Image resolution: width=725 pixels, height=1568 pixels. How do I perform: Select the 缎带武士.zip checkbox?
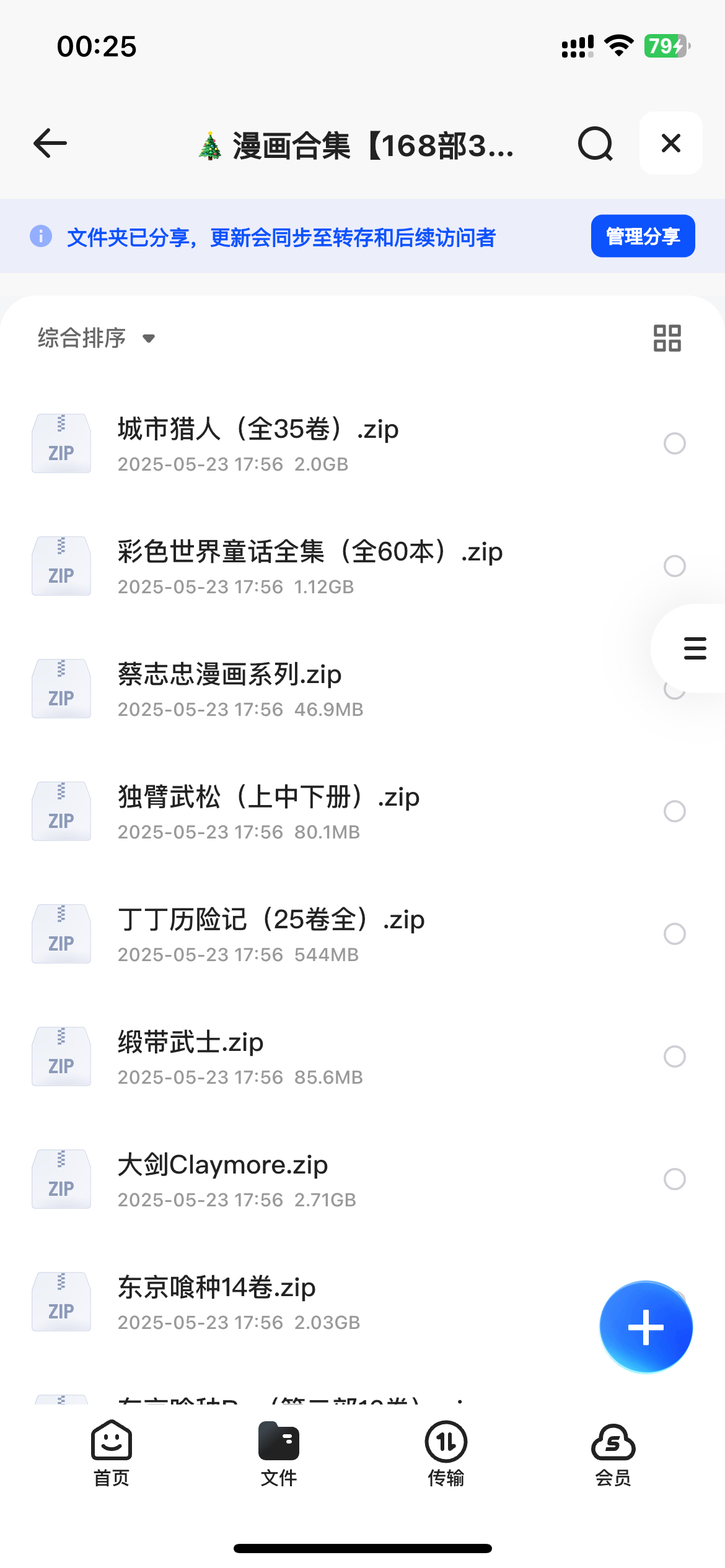point(675,1056)
